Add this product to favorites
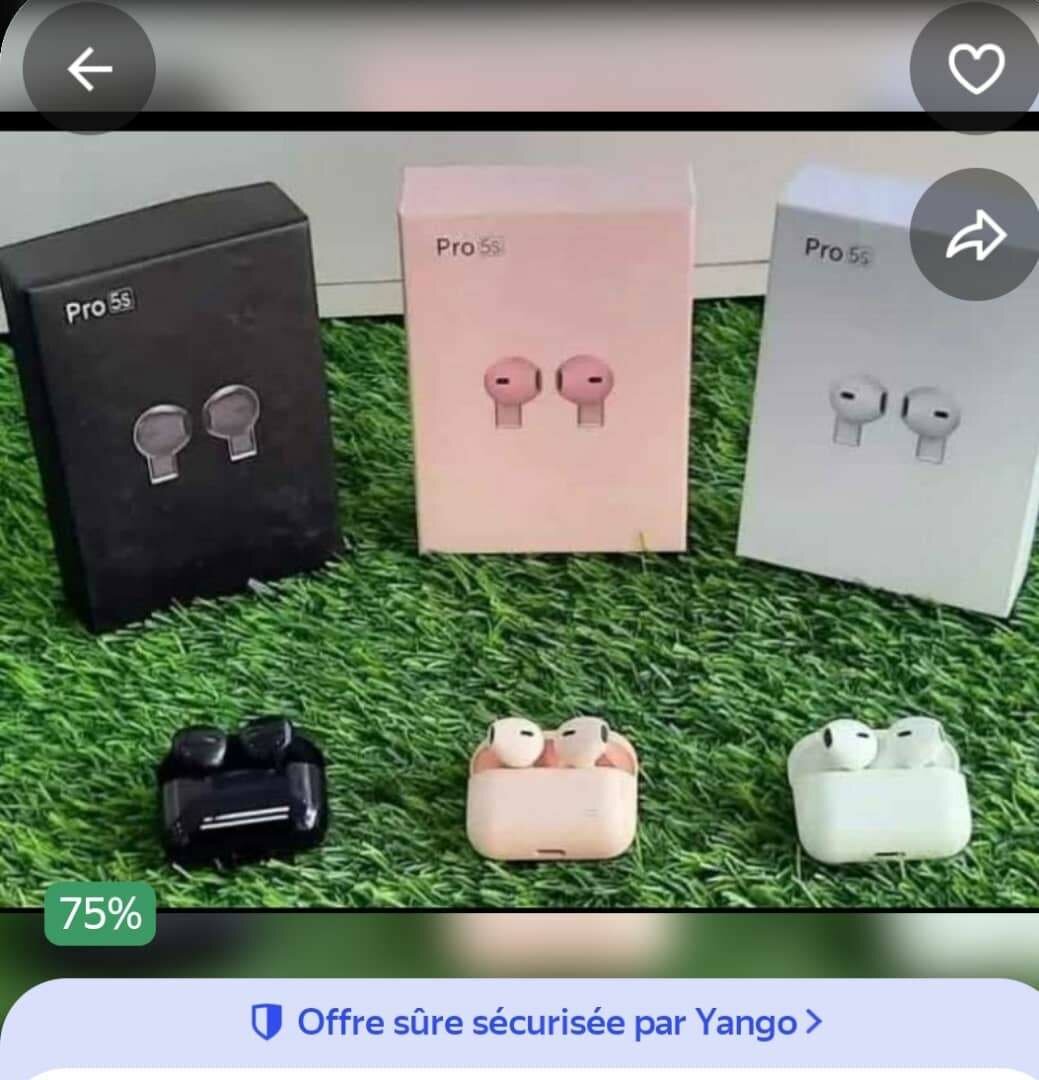 pyautogui.click(x=975, y=69)
